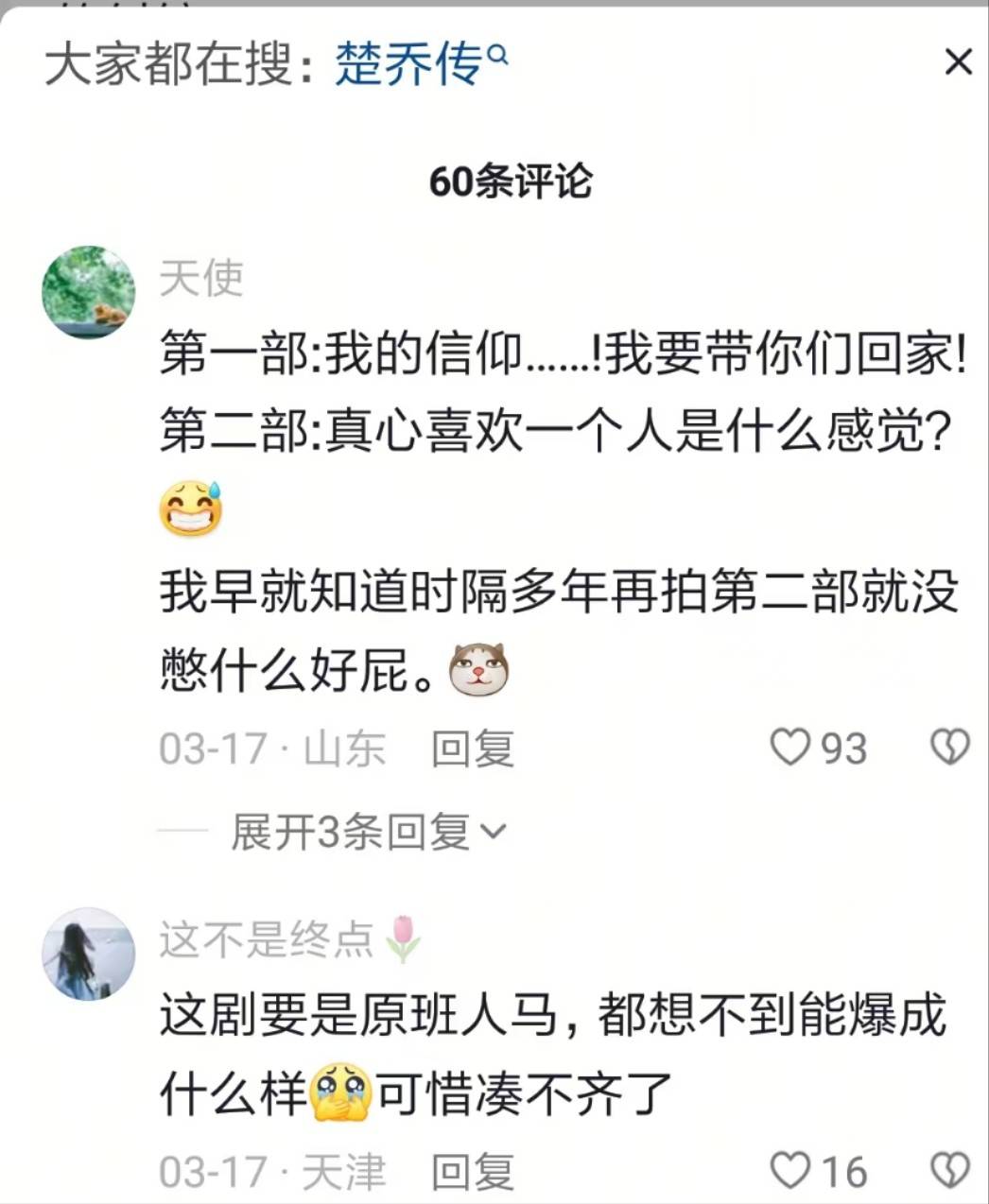Reply to 这不是终点's comment
The width and height of the screenshot is (989, 1204).
coord(473,1173)
